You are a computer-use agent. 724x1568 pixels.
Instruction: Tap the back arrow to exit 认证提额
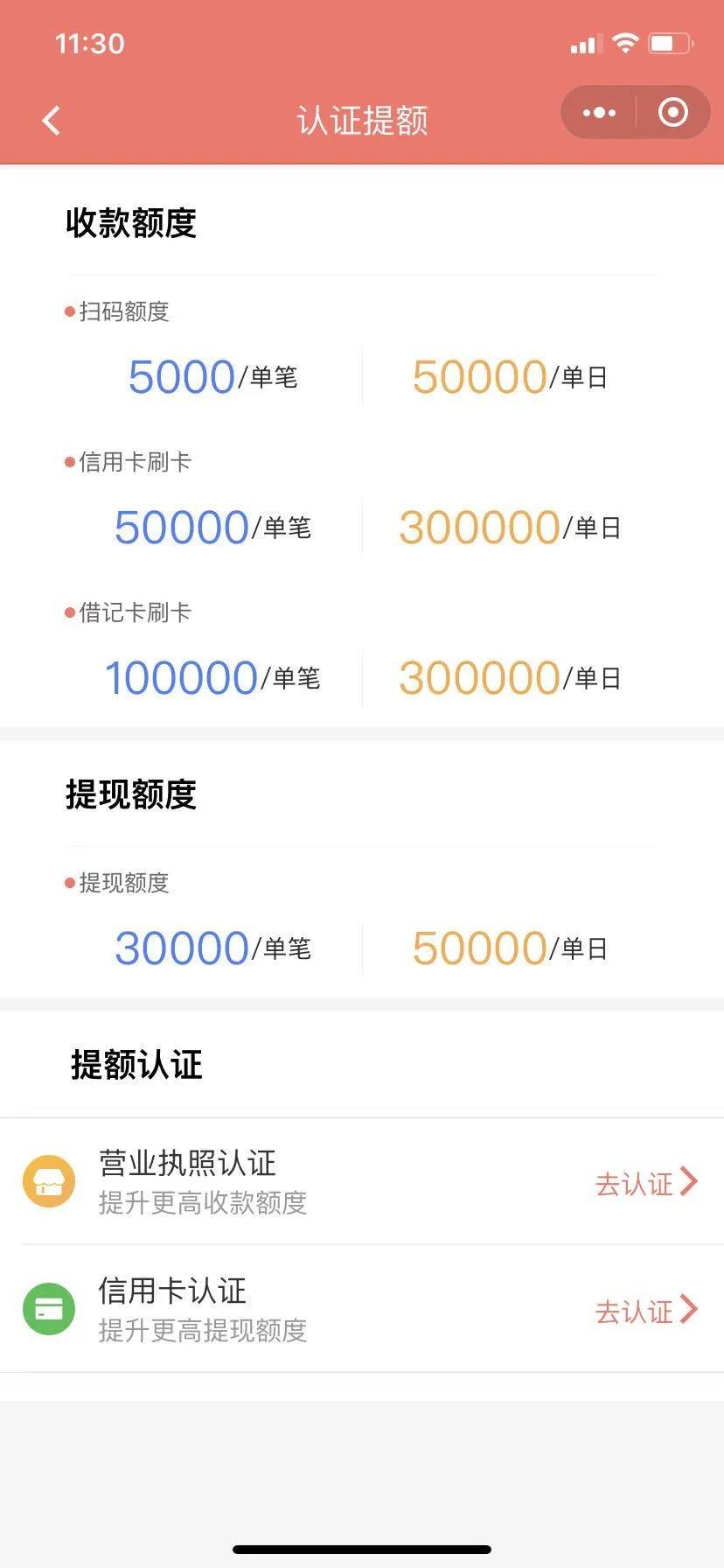point(50,120)
